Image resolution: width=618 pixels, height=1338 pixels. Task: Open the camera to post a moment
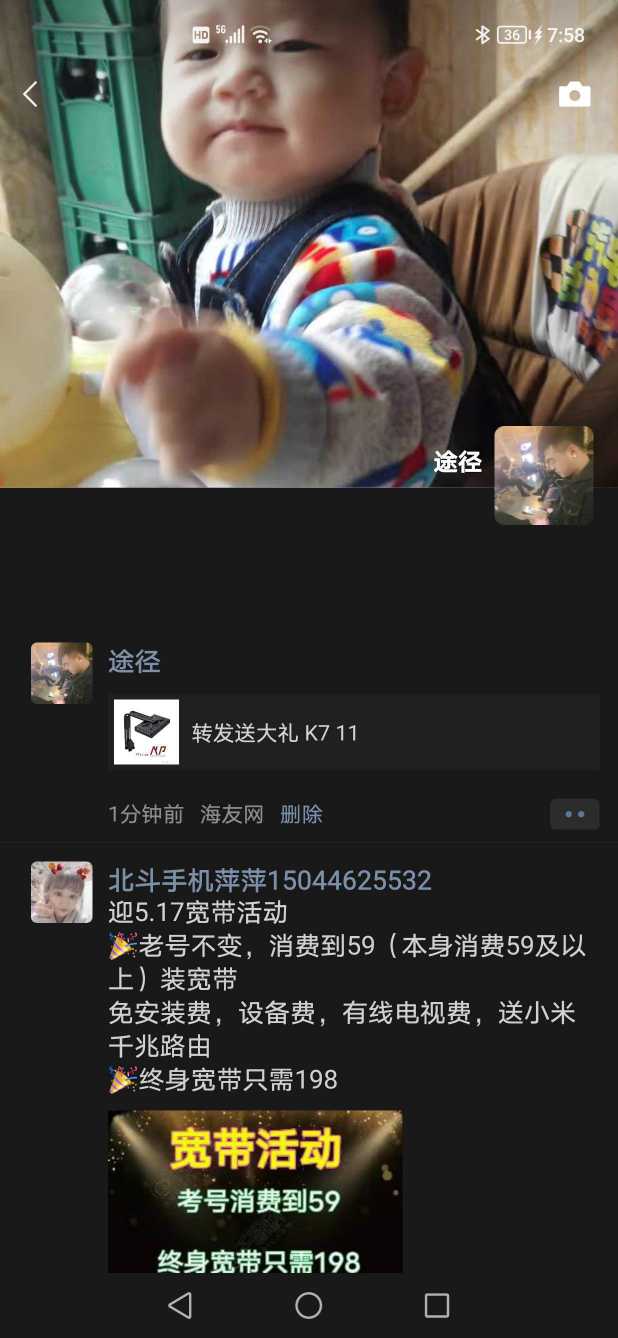point(574,95)
